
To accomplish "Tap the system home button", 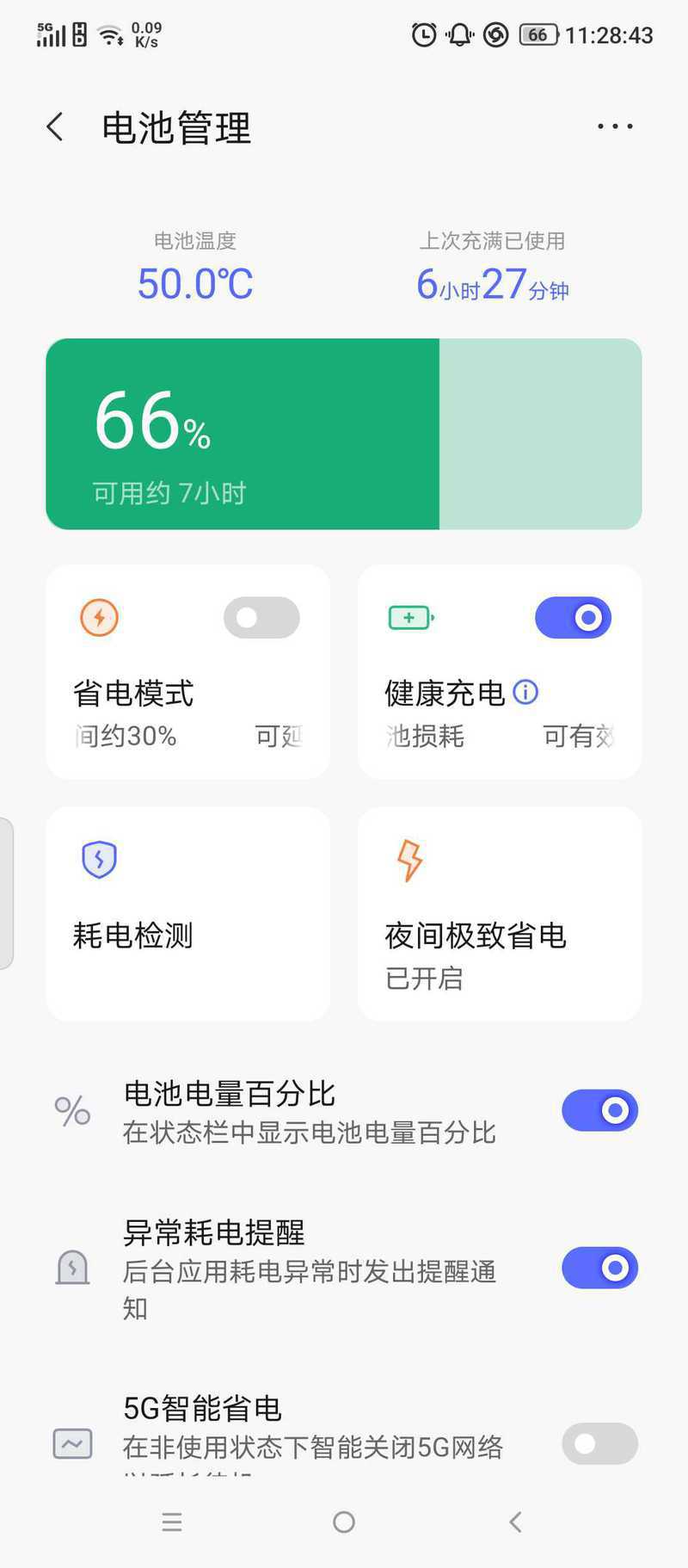I will [x=344, y=1522].
